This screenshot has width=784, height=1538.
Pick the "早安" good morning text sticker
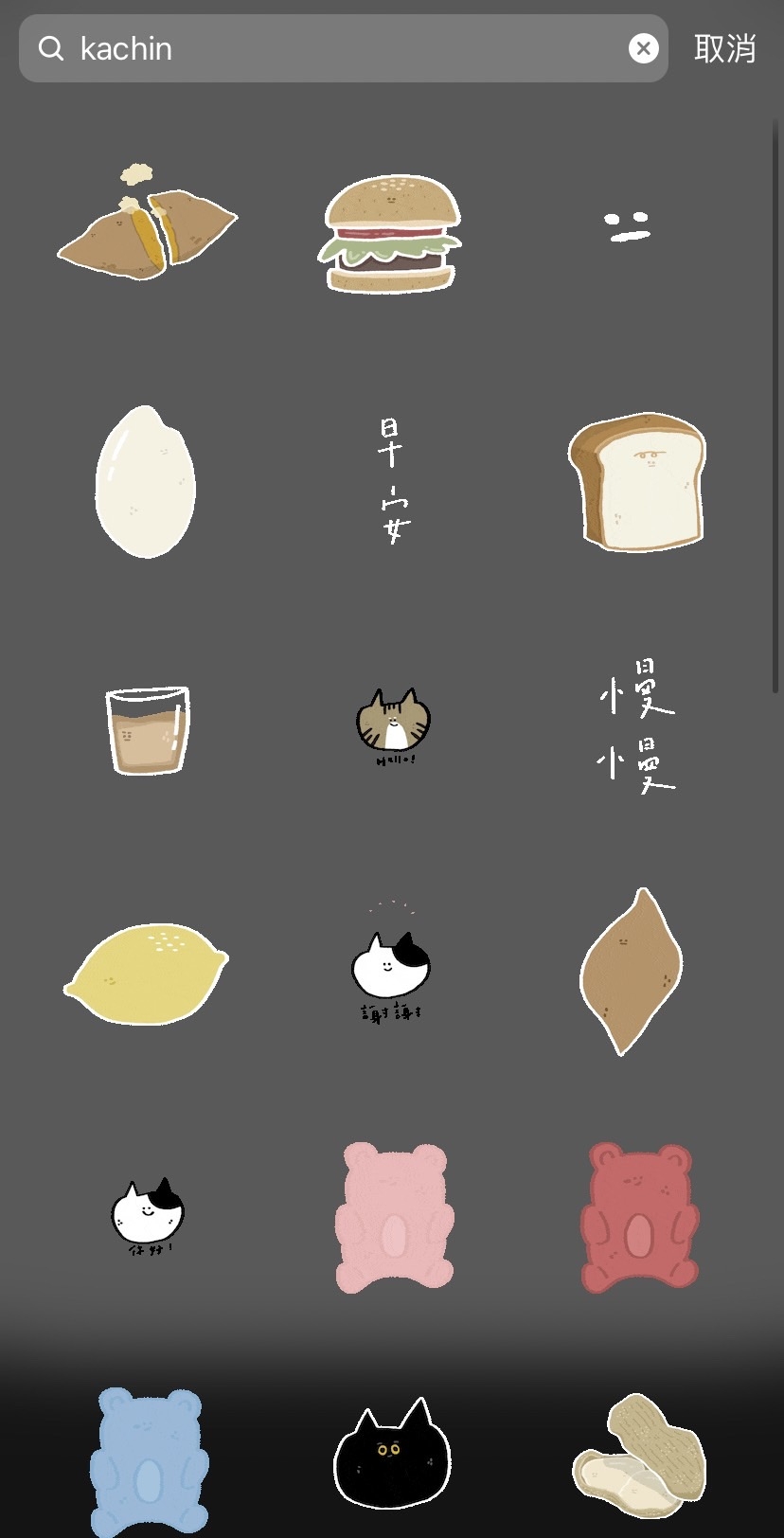click(x=392, y=478)
